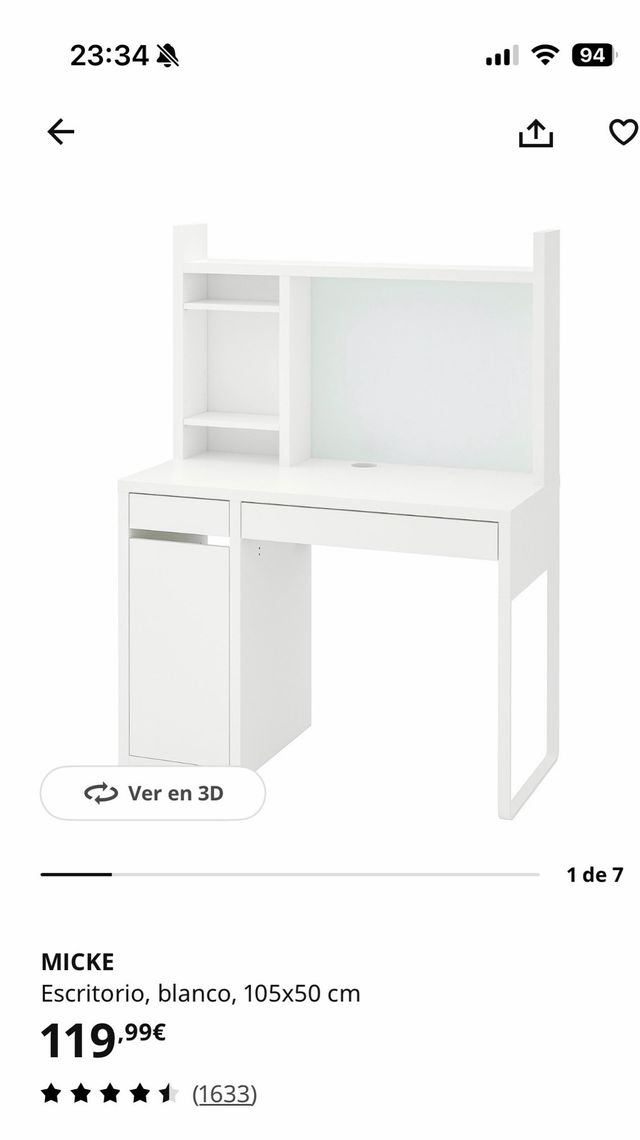Open the 1633 reviews link
The image size is (640, 1140).
[224, 1094]
